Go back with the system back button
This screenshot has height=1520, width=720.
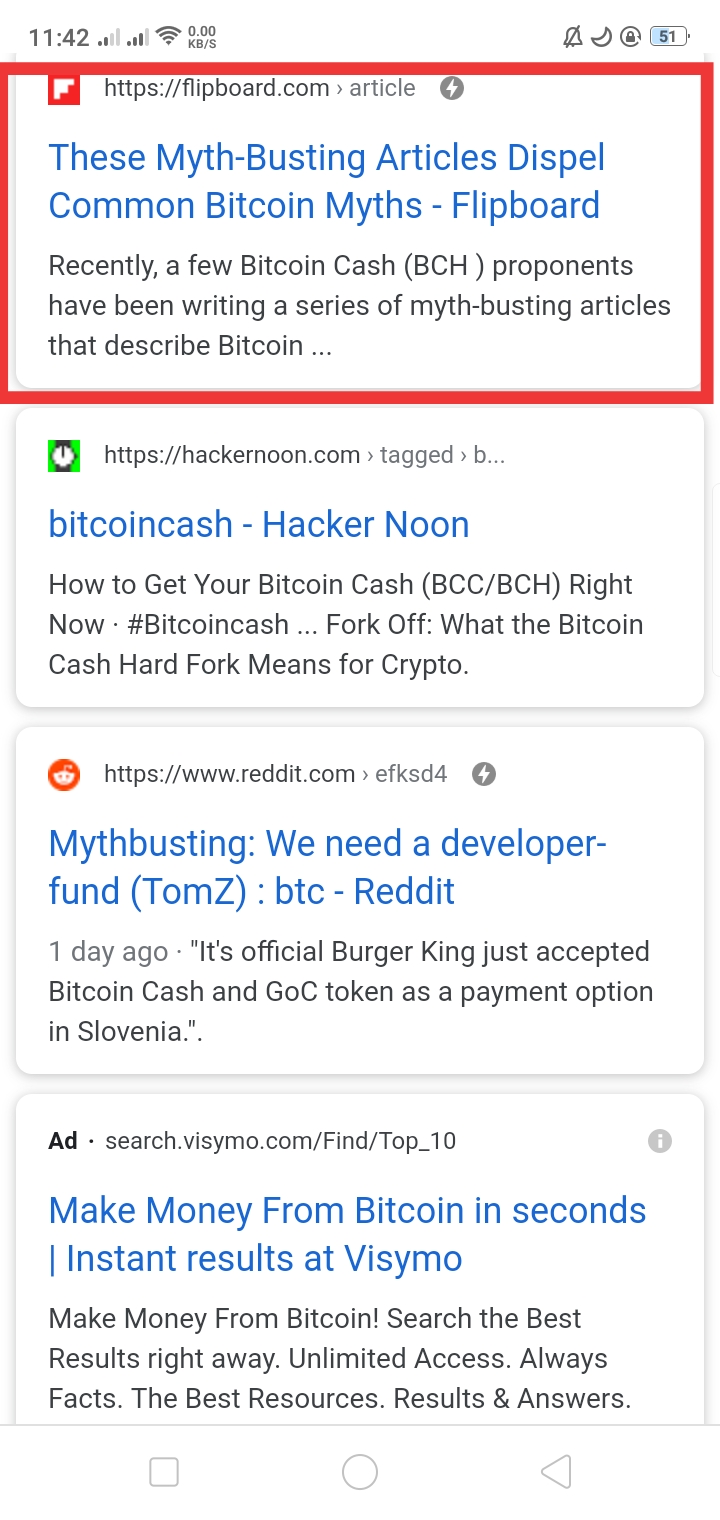556,1472
